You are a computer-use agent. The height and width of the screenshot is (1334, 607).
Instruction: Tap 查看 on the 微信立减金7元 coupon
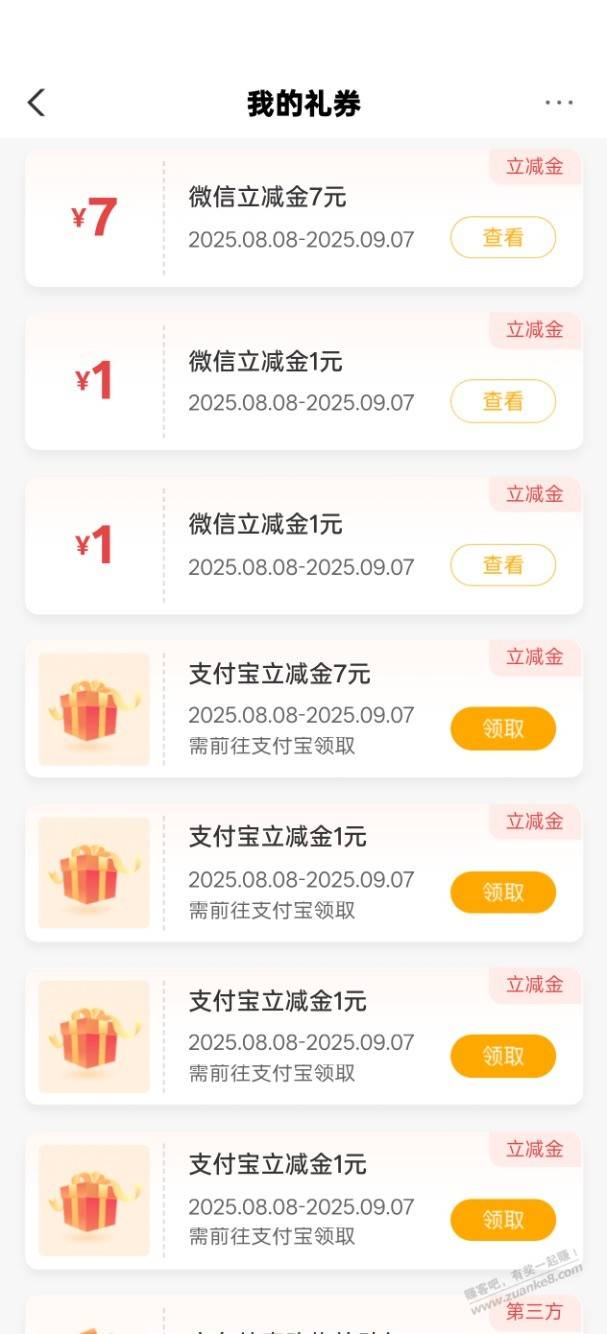[503, 238]
